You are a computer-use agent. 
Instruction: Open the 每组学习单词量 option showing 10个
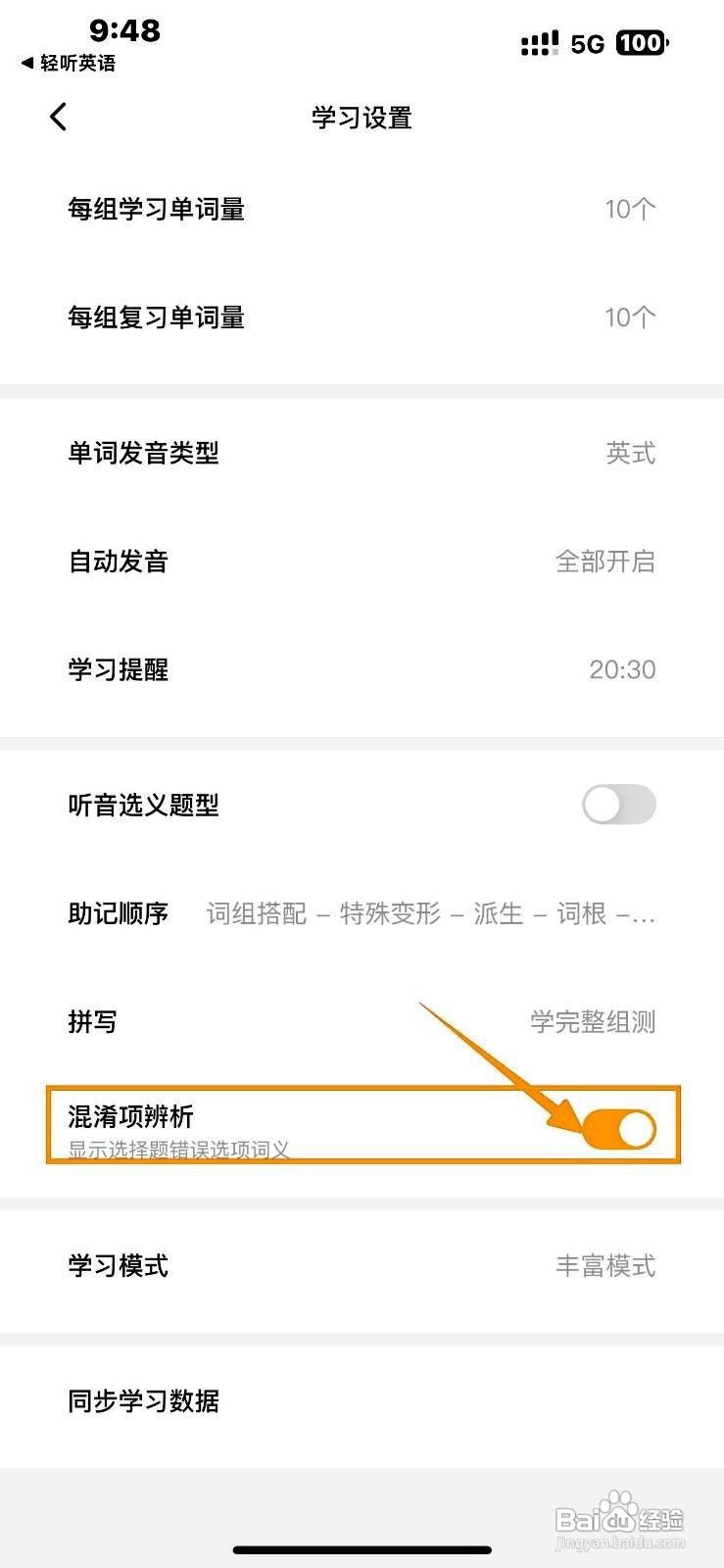coord(362,209)
